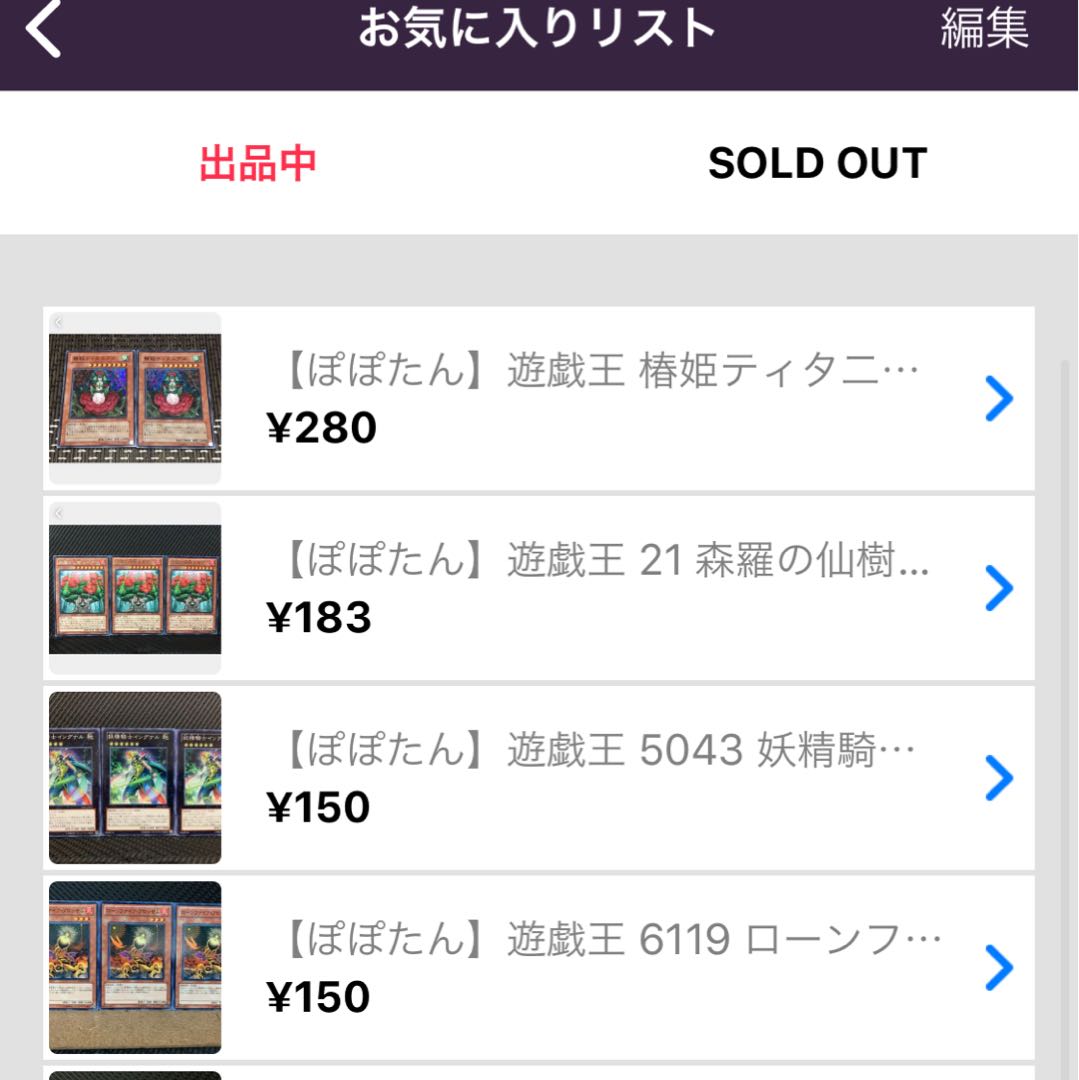Tap the blue arrow beside 森羅の仙樹 listing
The image size is (1079, 1080).
coord(998,588)
